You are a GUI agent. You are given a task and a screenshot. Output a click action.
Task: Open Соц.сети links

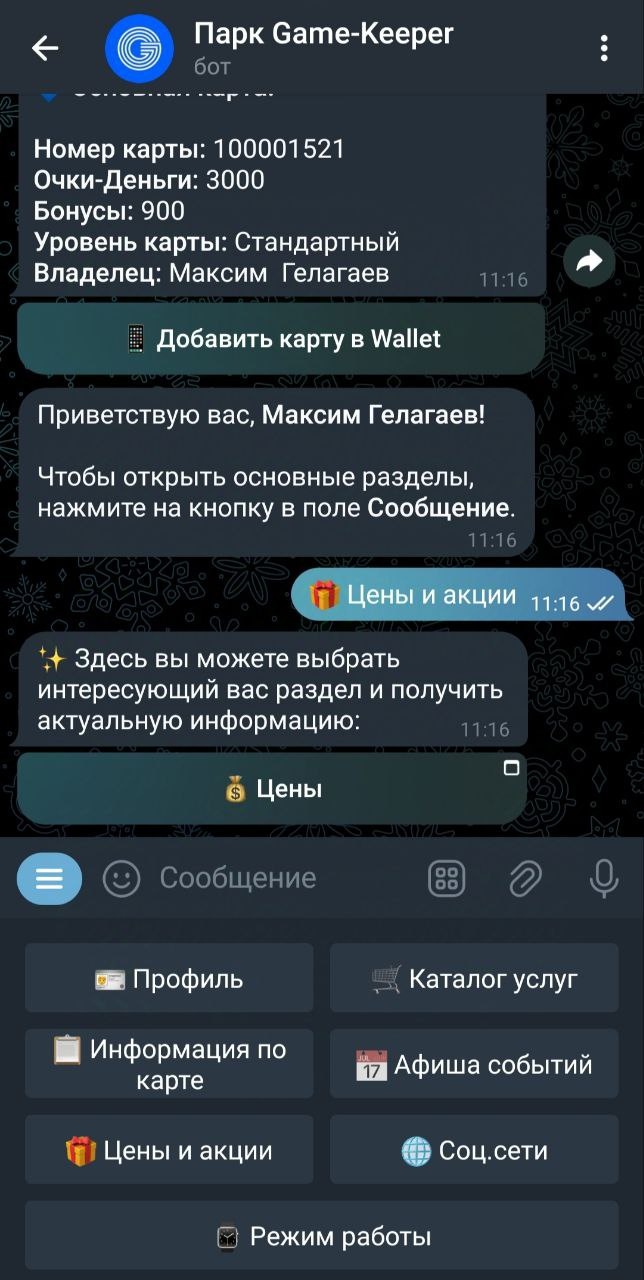474,1150
